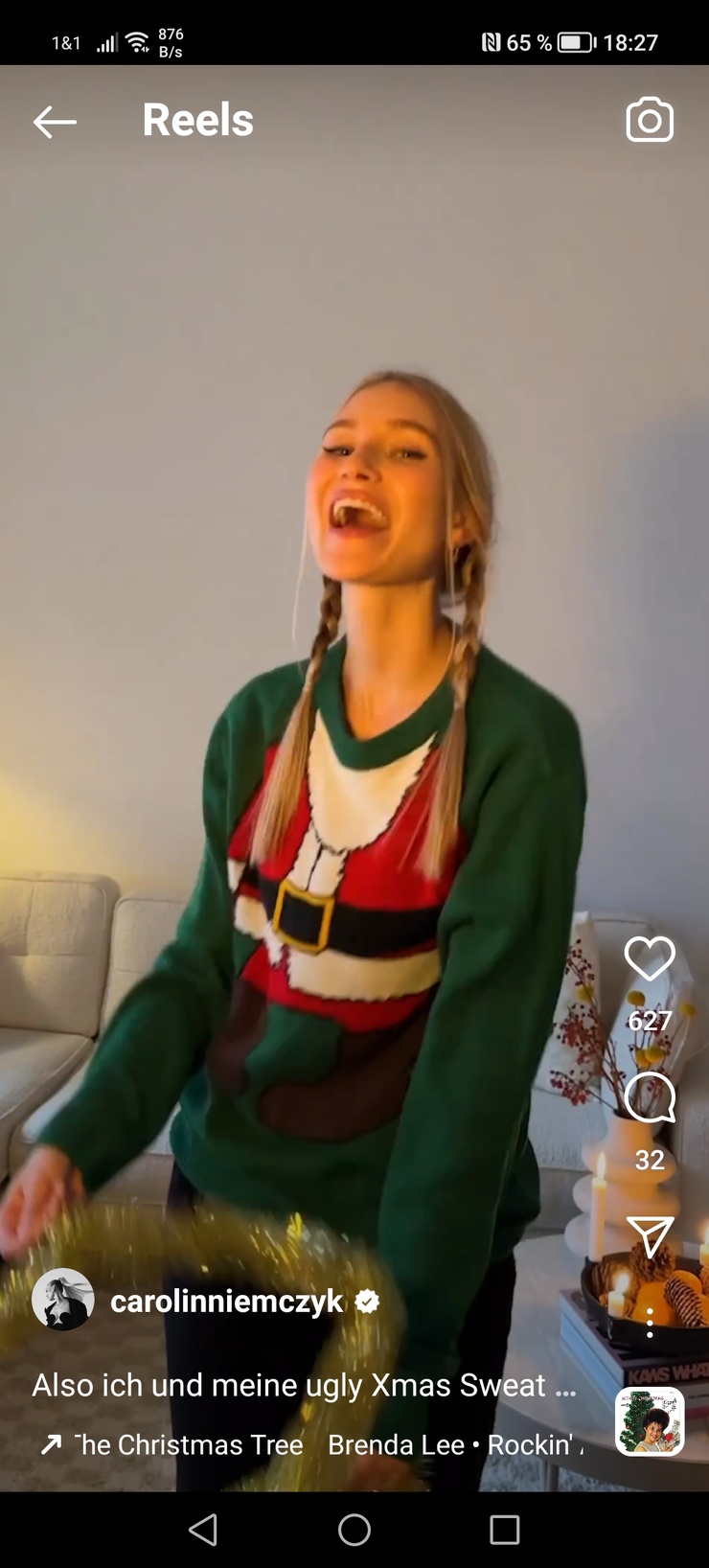Expand the caption "Also ich und meine ugly Xmas Sweat"

coord(304,1385)
